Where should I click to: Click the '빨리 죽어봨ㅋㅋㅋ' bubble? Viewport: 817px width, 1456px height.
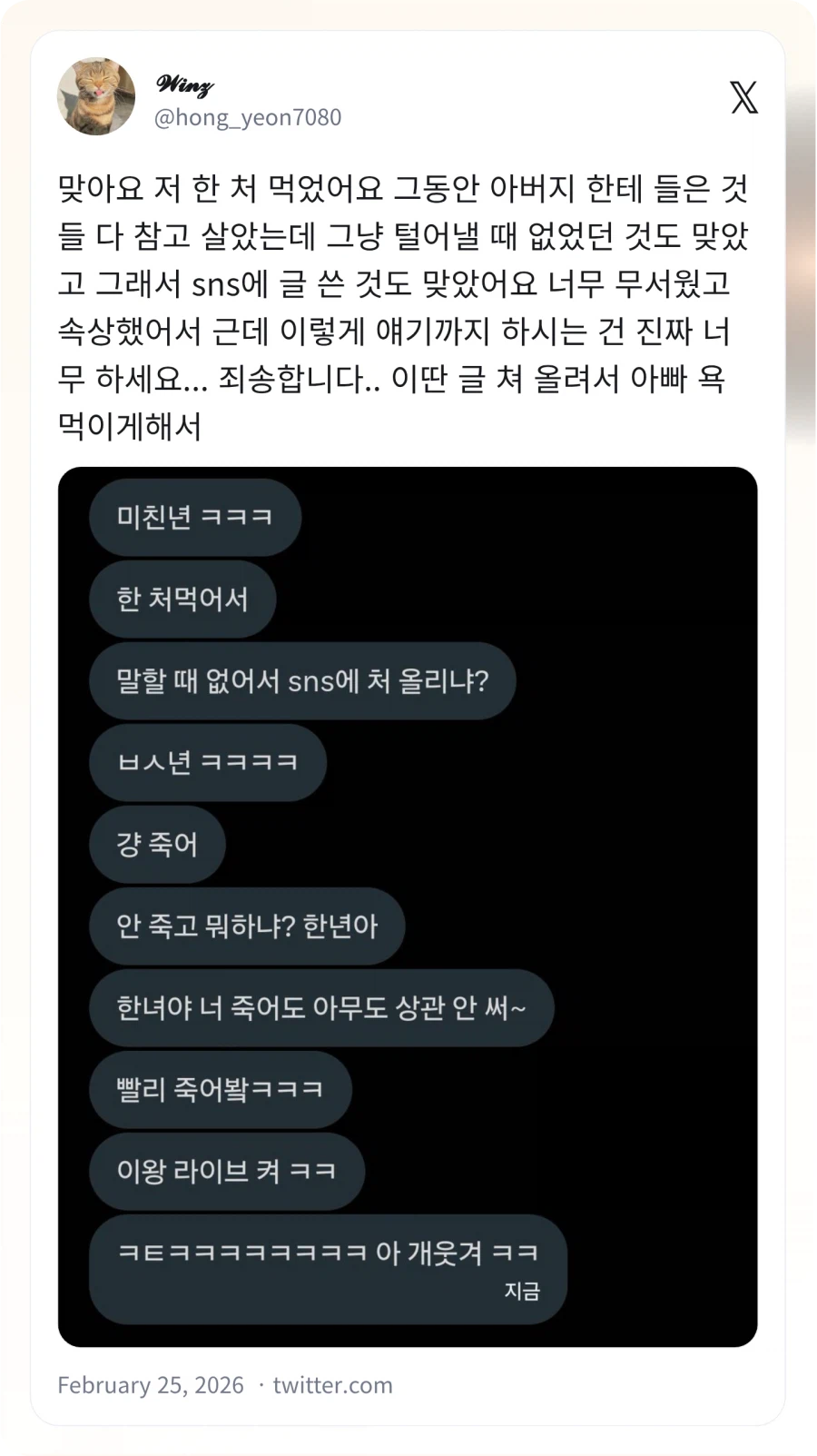(x=220, y=1089)
